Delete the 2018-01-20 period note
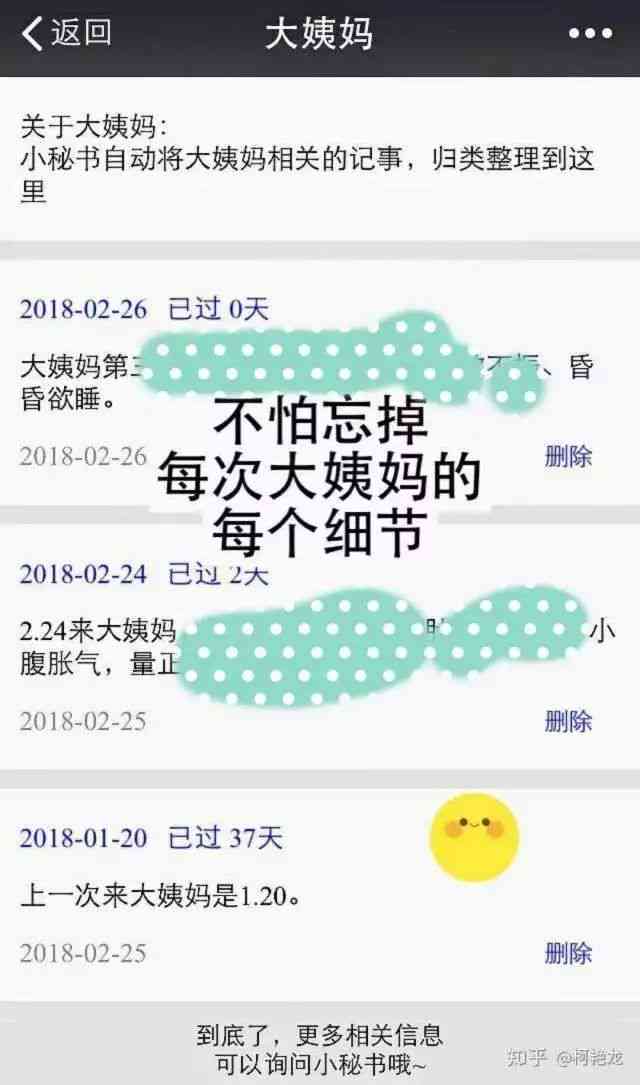The image size is (640, 1085). (568, 953)
